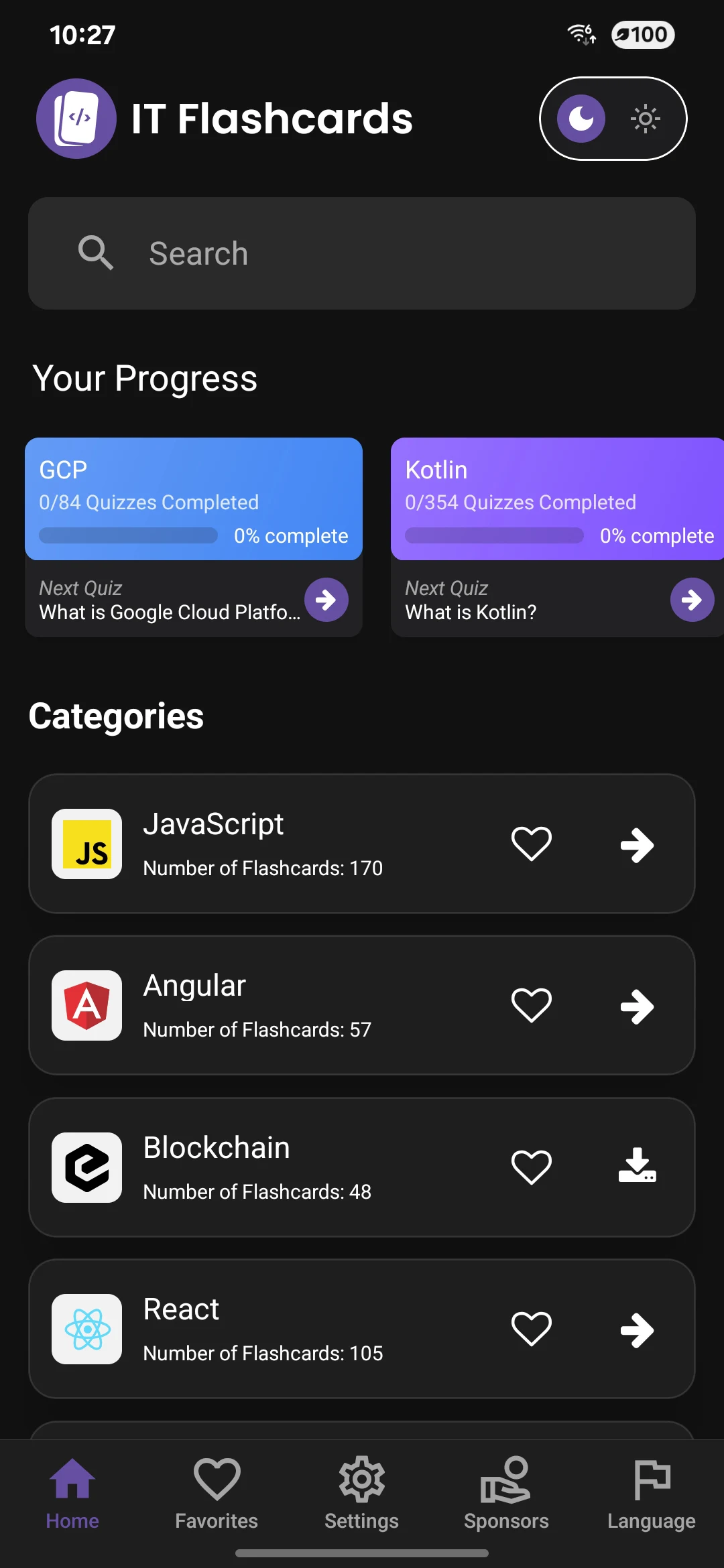Select the JavaScript category icon
Screen dimensions: 724x1568
tap(86, 844)
